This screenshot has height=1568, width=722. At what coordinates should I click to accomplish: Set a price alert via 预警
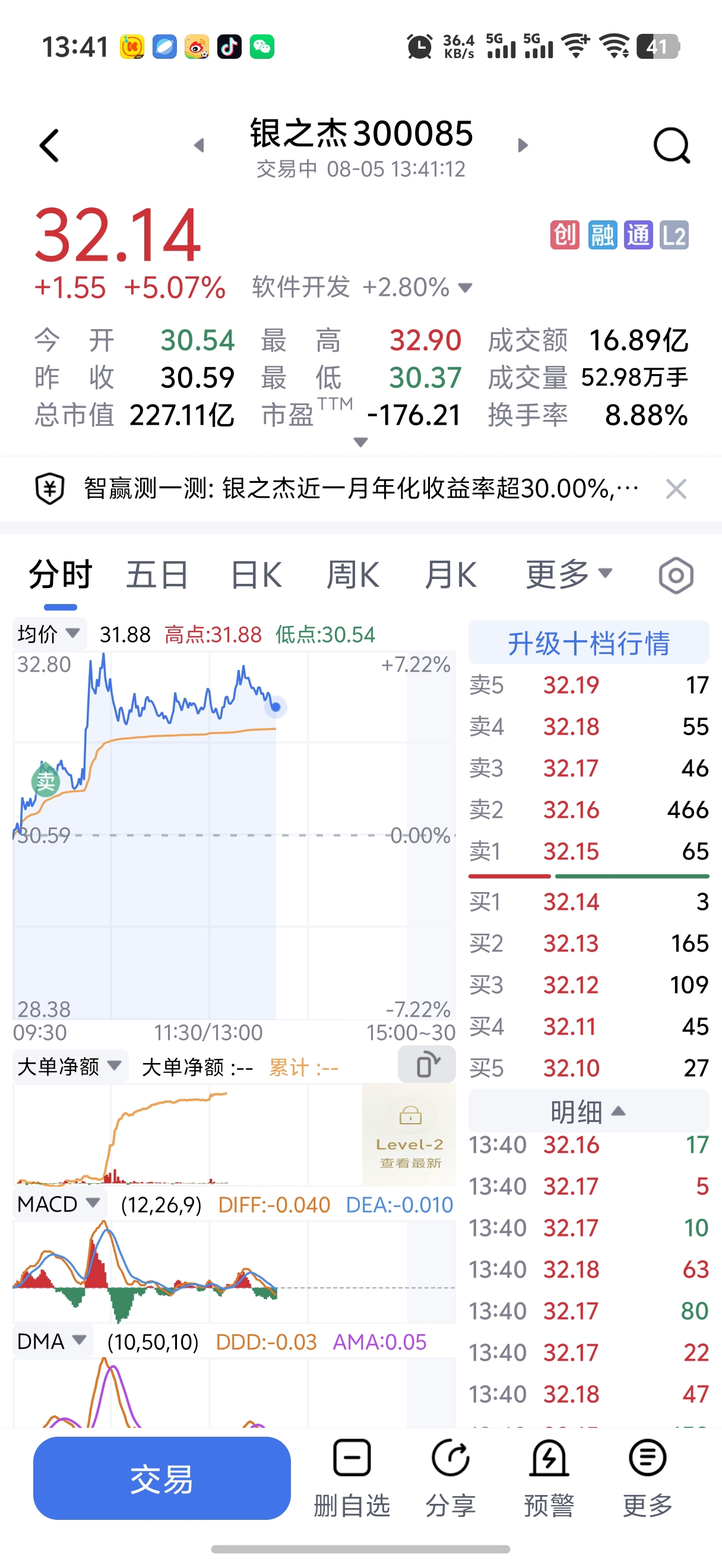tap(549, 1478)
